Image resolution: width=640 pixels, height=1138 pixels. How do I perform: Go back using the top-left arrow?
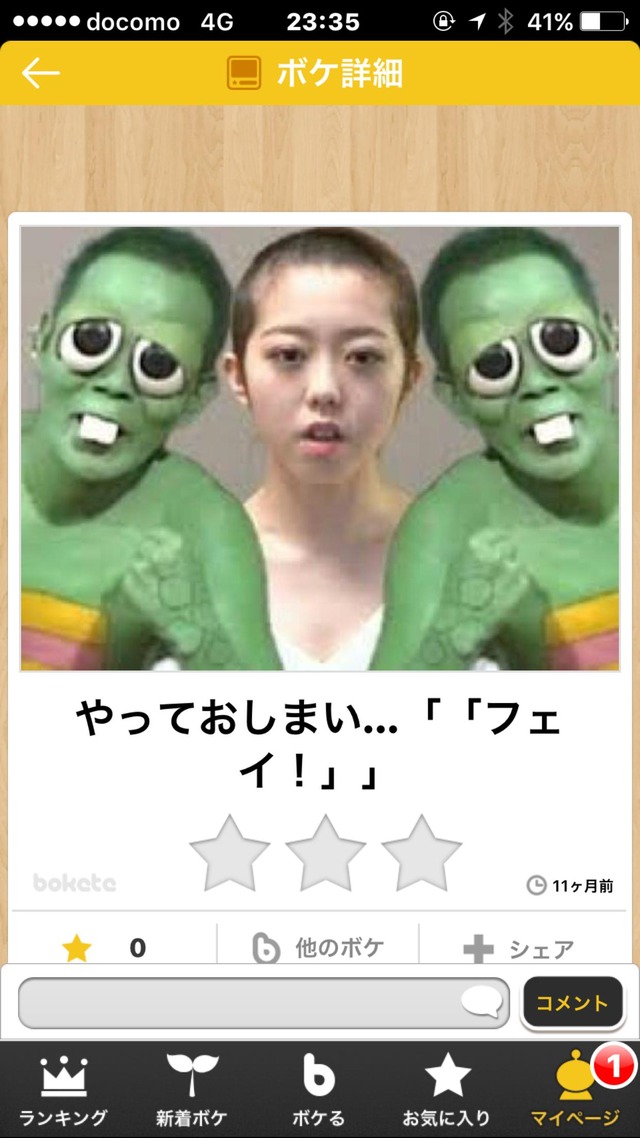tap(41, 73)
